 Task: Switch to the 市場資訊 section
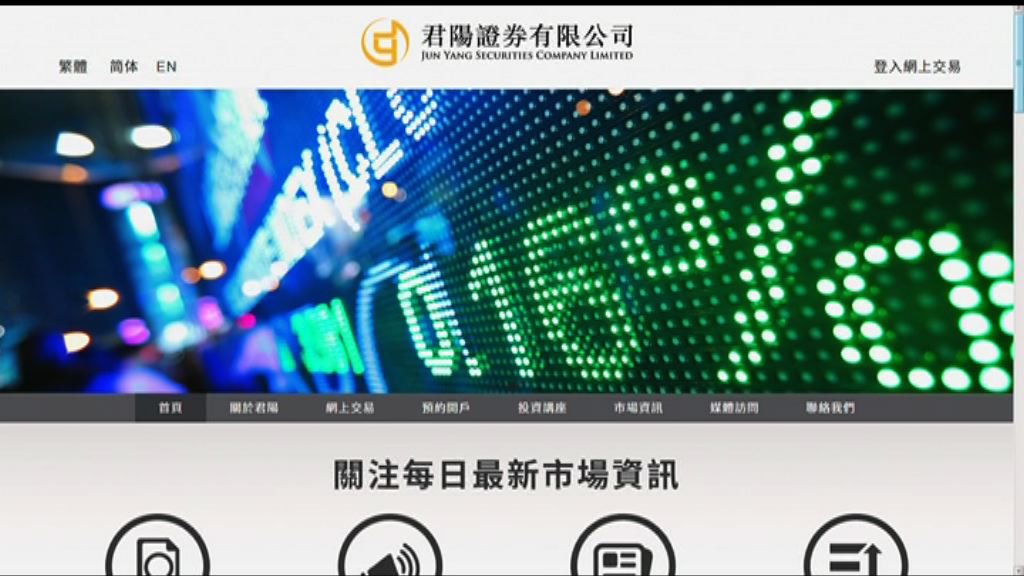[638, 408]
